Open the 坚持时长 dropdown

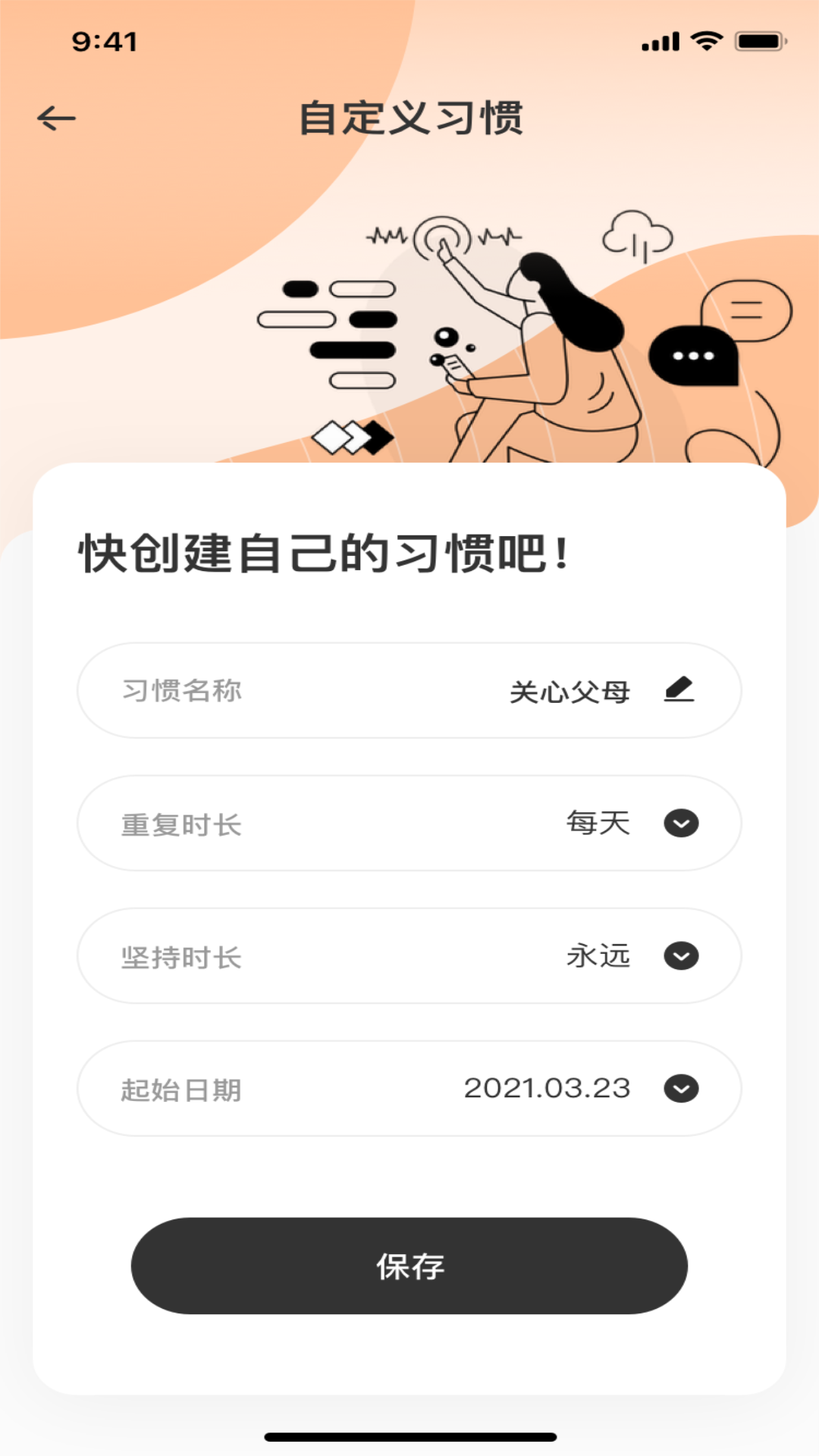(x=681, y=955)
